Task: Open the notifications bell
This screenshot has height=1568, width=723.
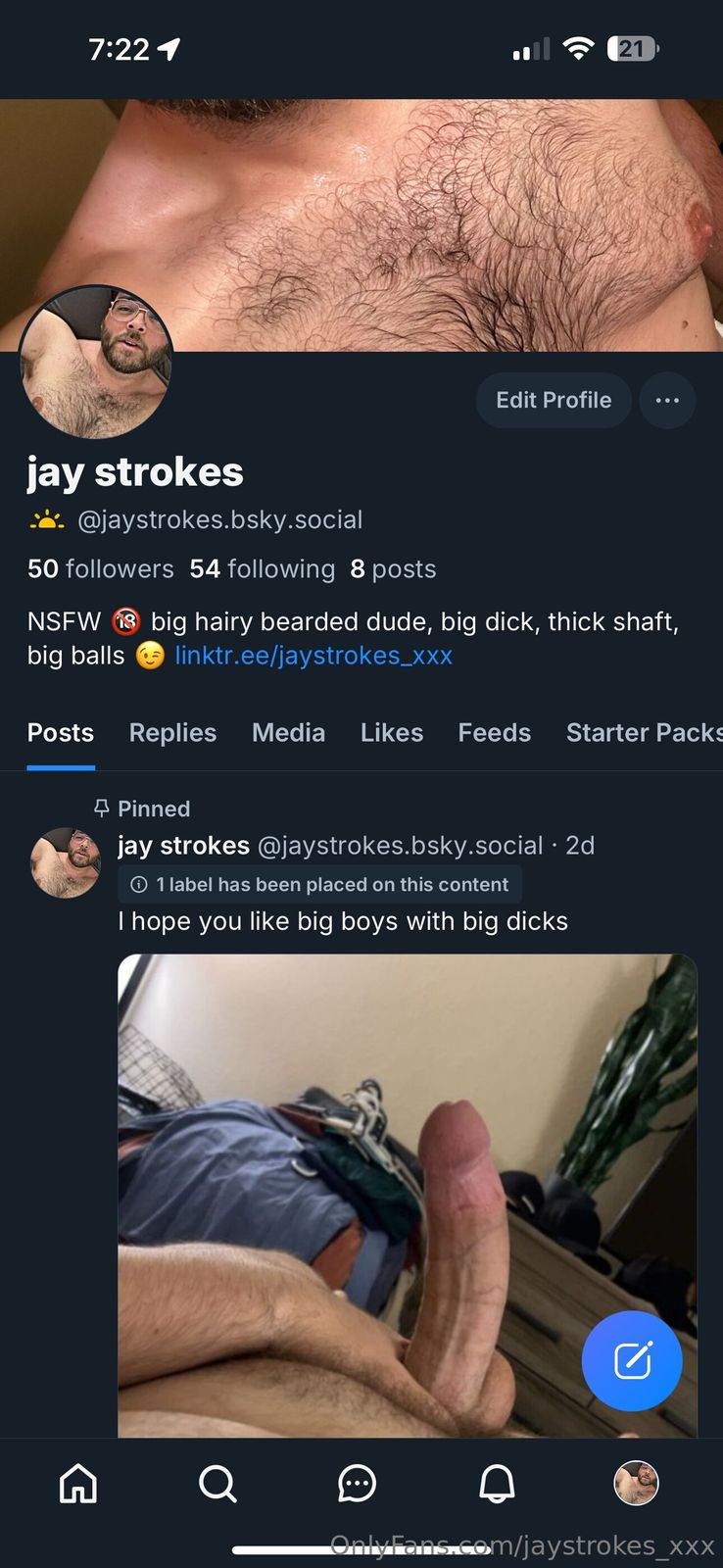Action: [x=497, y=1484]
